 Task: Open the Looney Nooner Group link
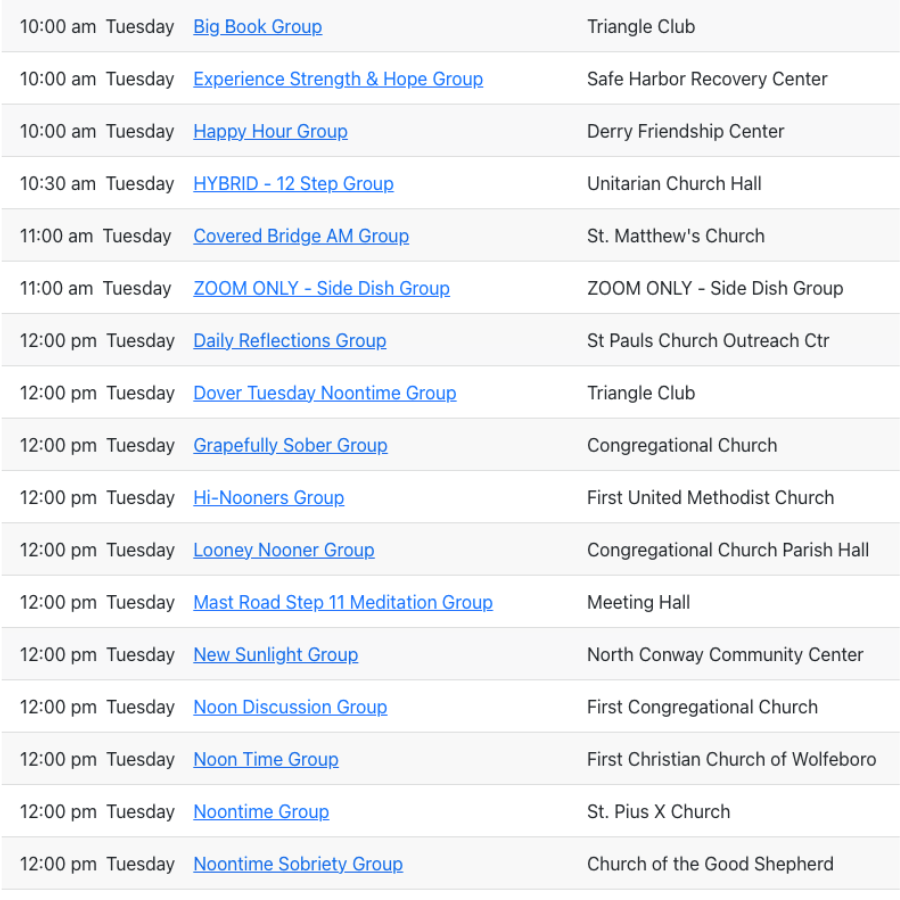coord(283,550)
